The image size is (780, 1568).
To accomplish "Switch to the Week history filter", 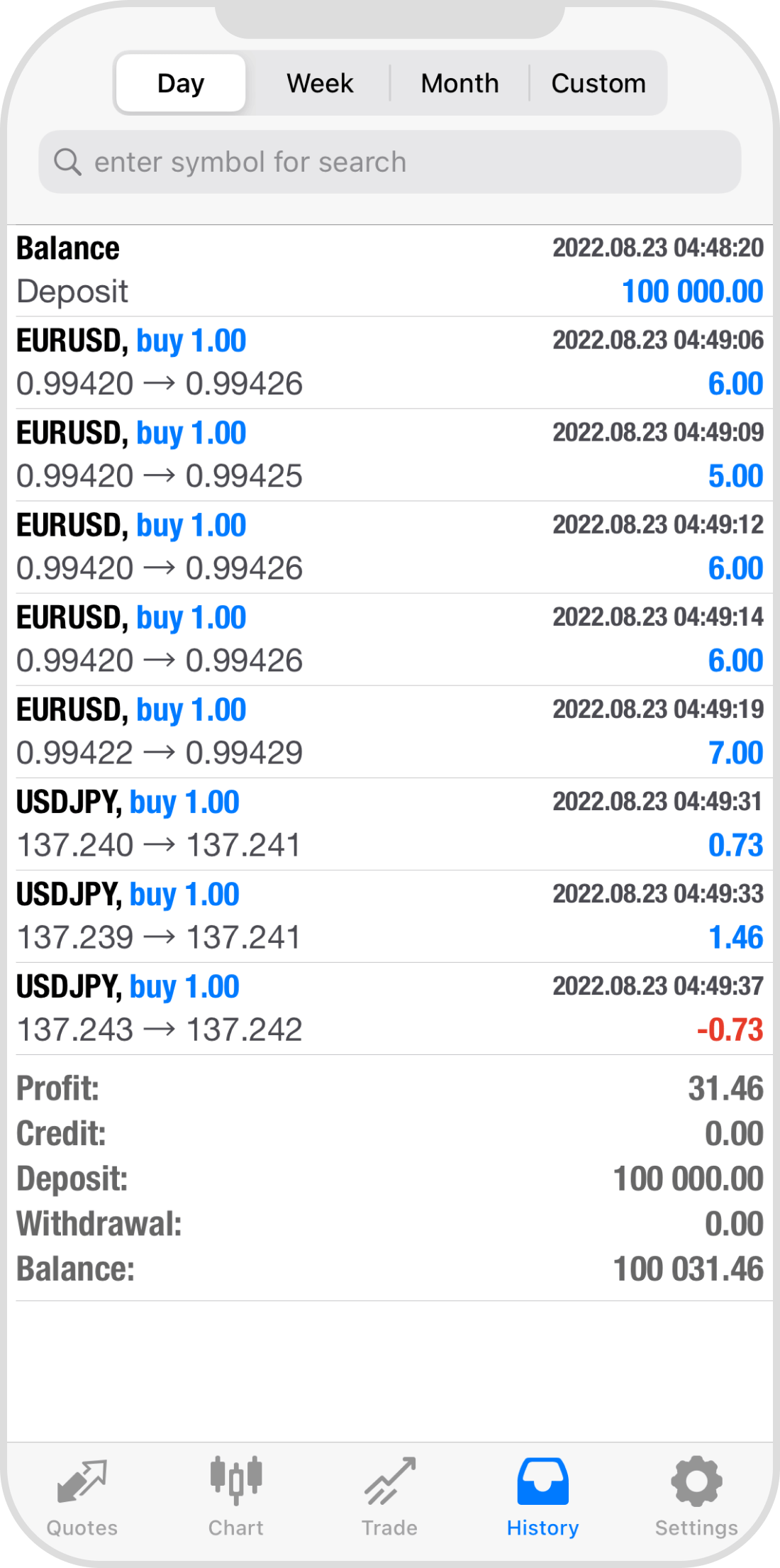I will pyautogui.click(x=319, y=83).
